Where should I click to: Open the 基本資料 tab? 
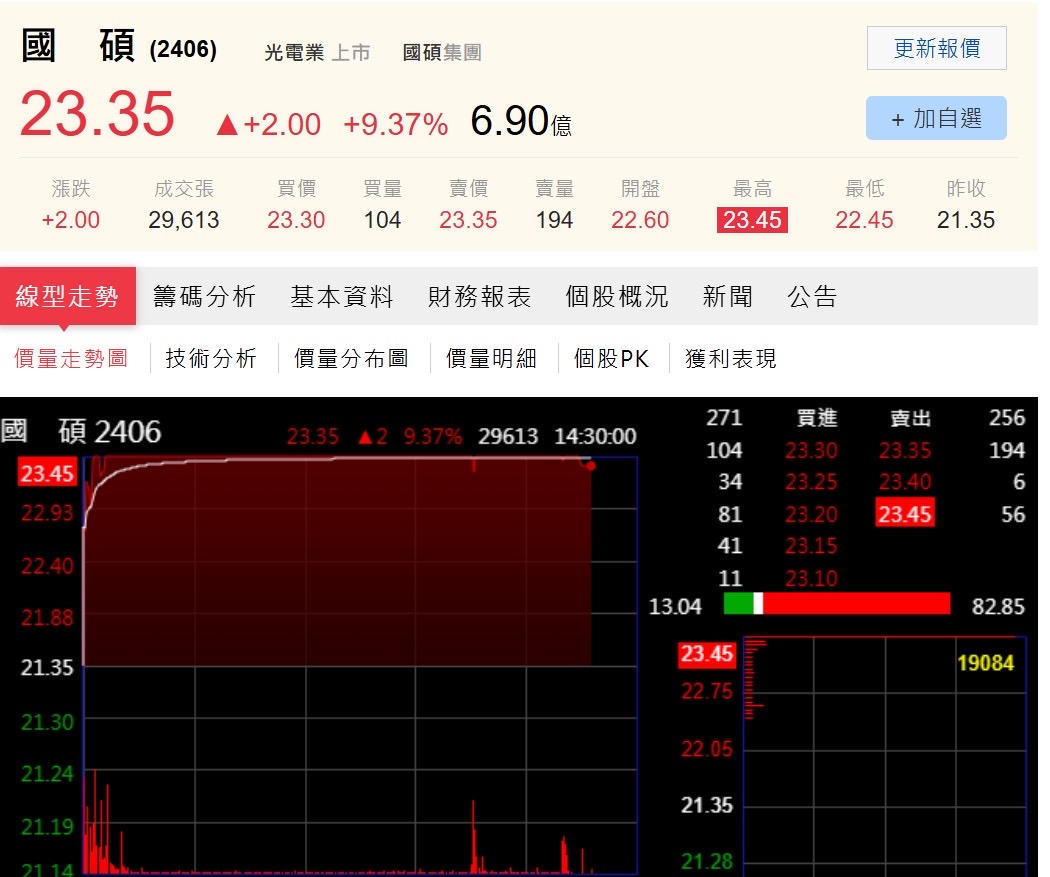coord(342,297)
